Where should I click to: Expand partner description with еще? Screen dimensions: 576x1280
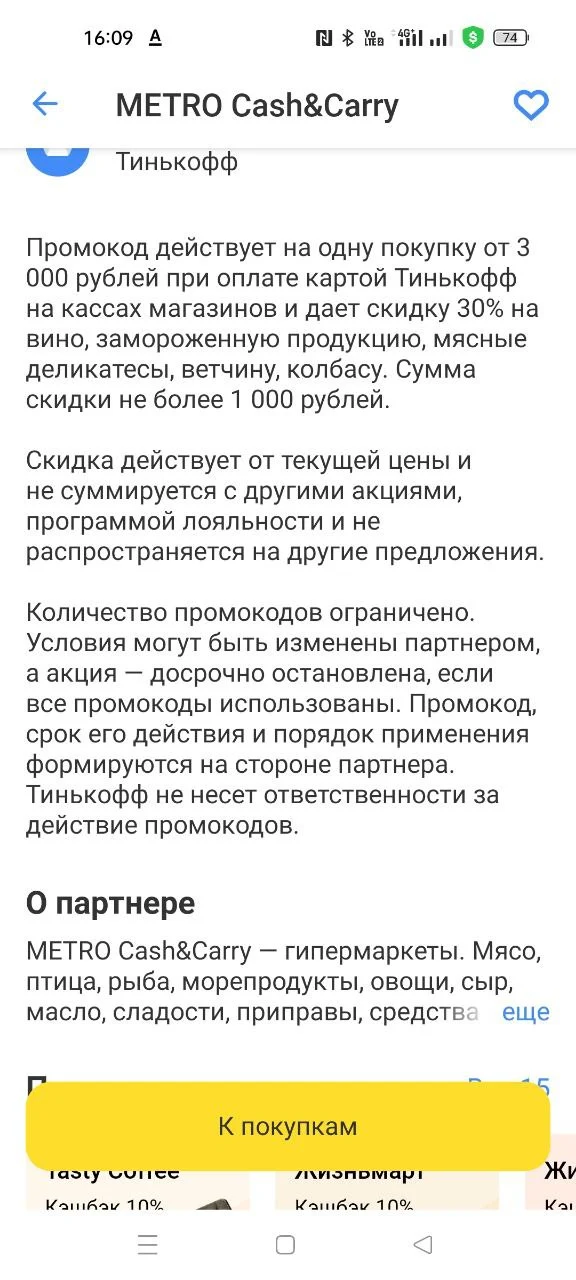[526, 1012]
